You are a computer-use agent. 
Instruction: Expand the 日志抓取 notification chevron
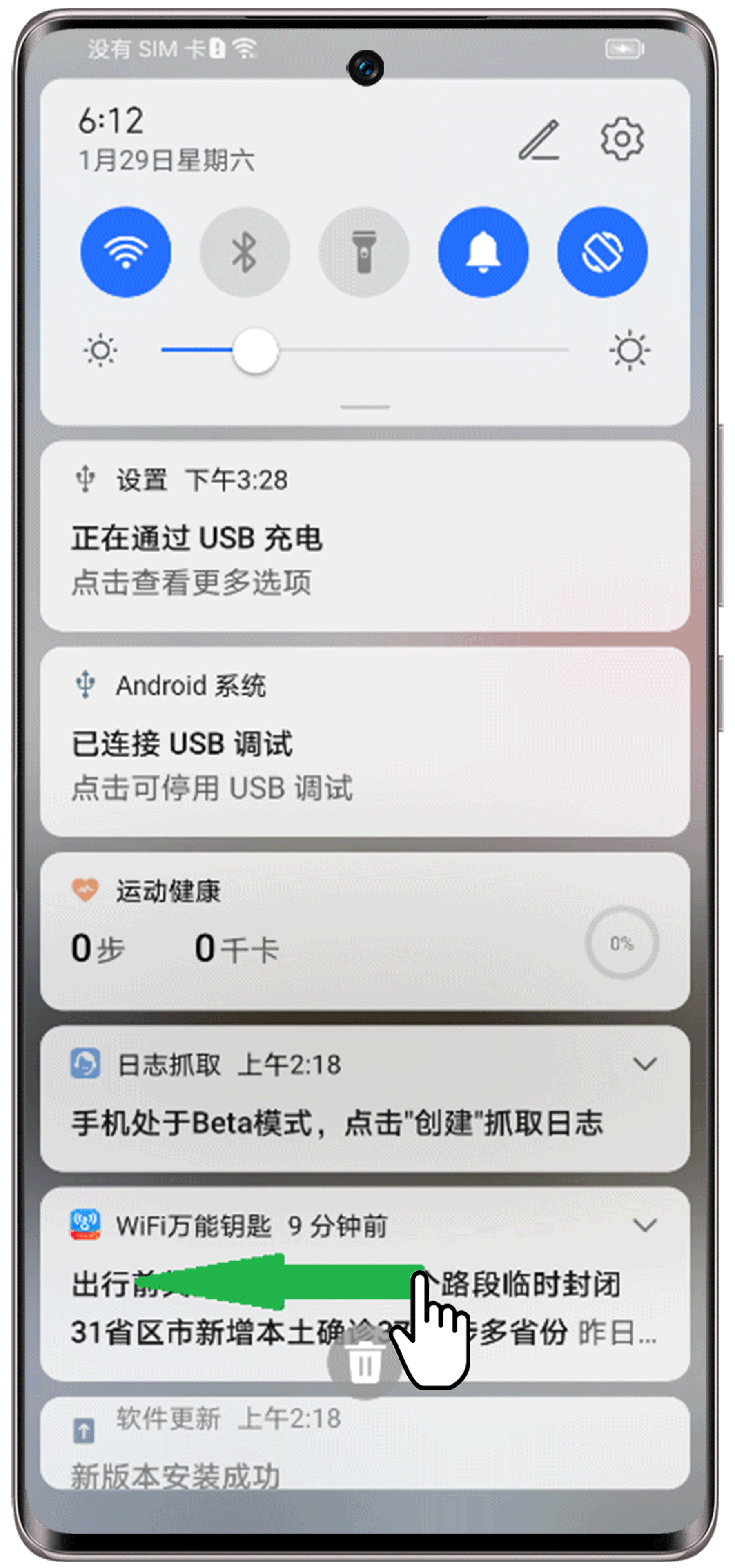(x=644, y=1064)
